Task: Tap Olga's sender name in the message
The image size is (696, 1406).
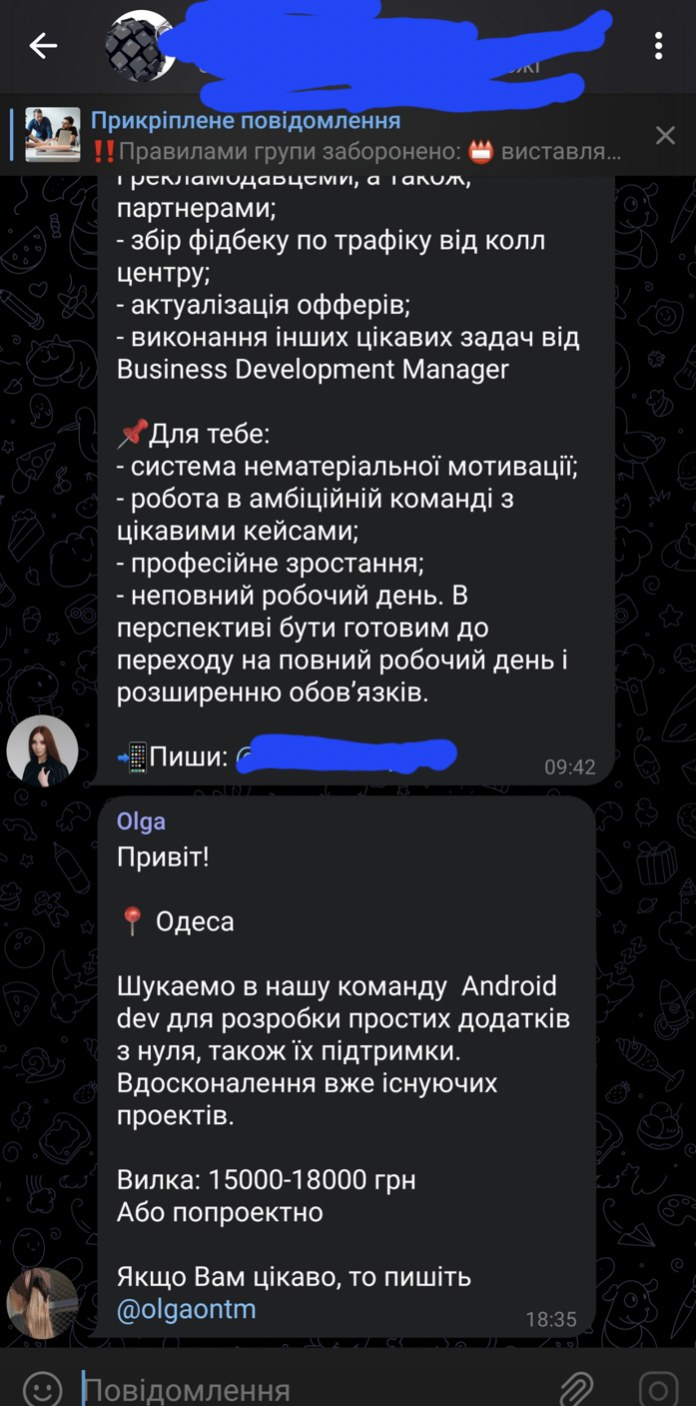Action: (141, 822)
